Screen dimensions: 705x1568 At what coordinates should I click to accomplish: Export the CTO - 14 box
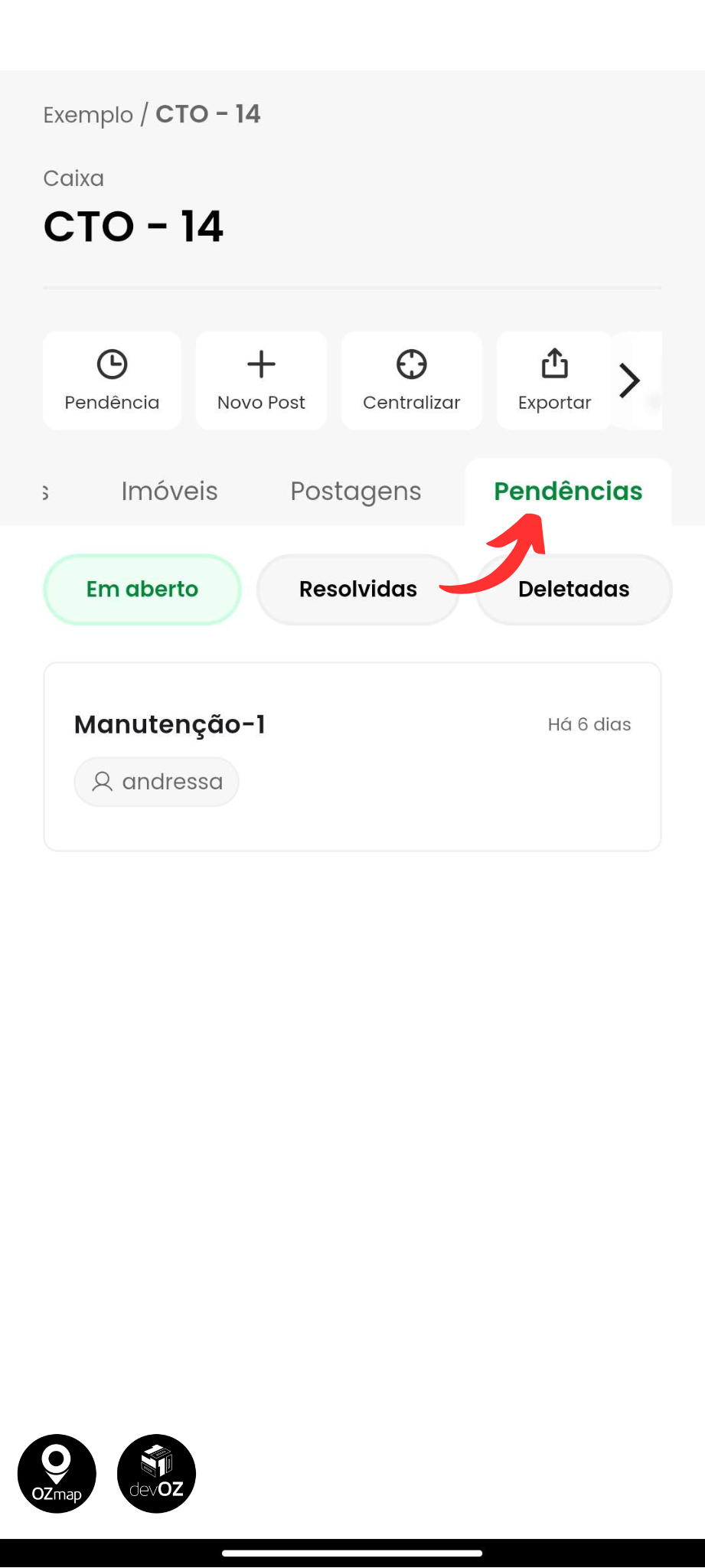pyautogui.click(x=554, y=381)
